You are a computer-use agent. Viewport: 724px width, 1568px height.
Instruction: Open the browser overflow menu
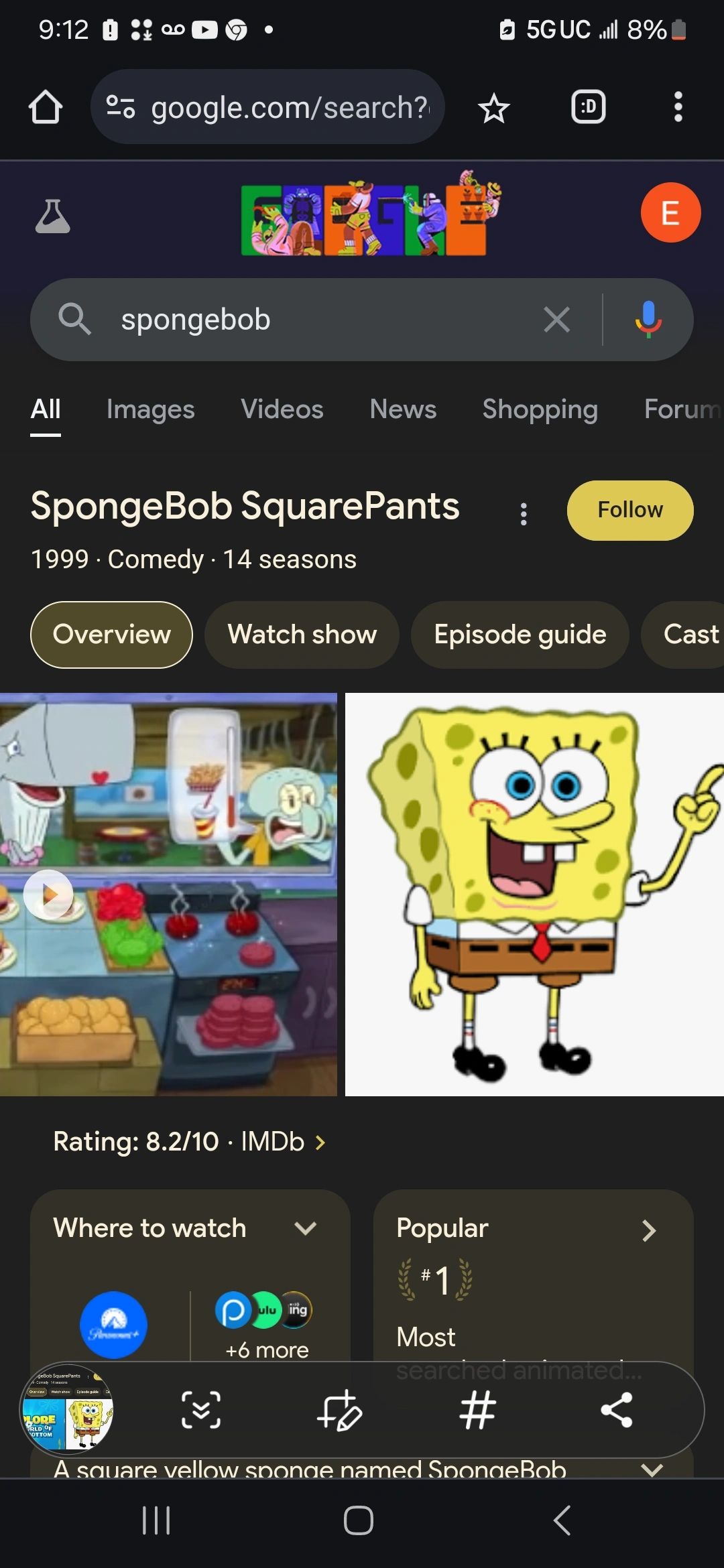[x=678, y=107]
